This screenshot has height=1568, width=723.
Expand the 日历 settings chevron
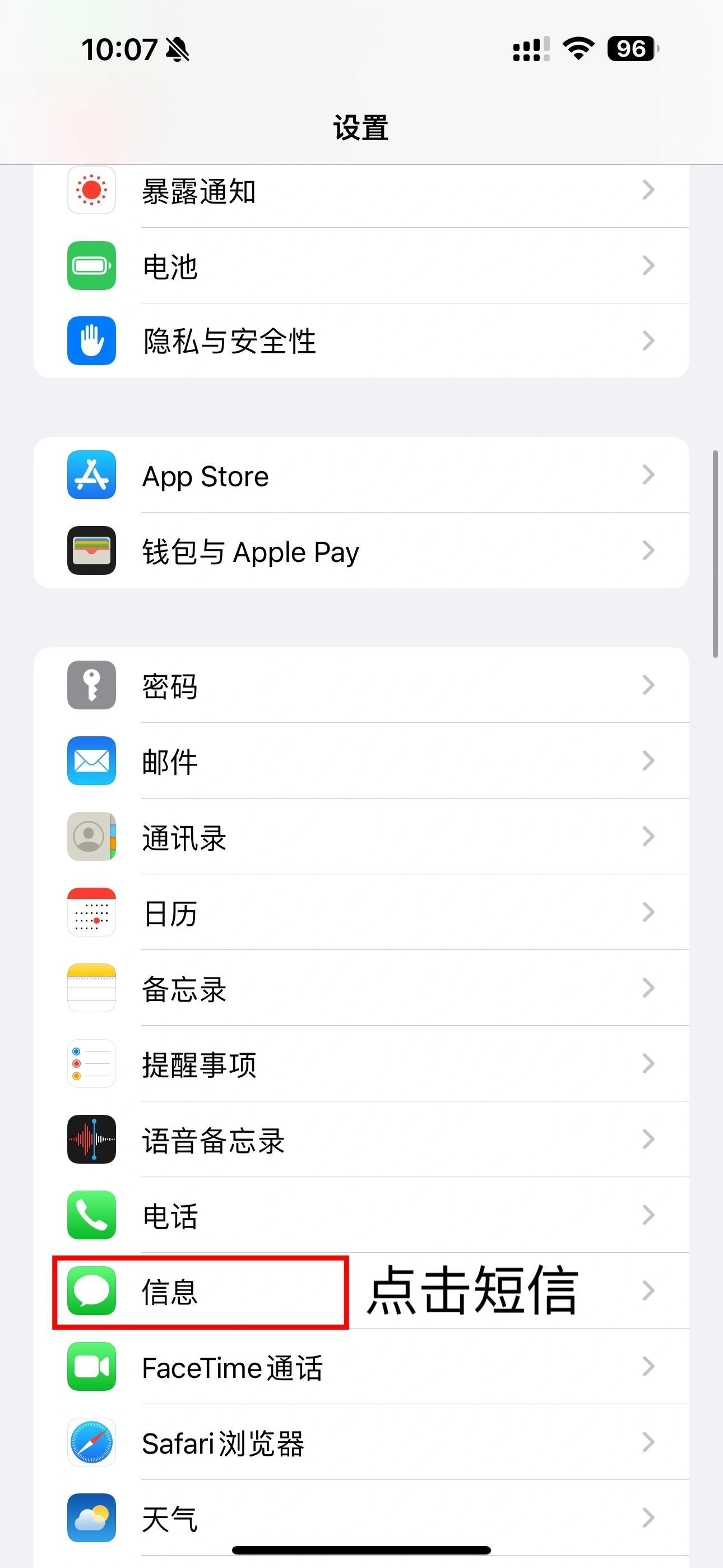pos(647,912)
